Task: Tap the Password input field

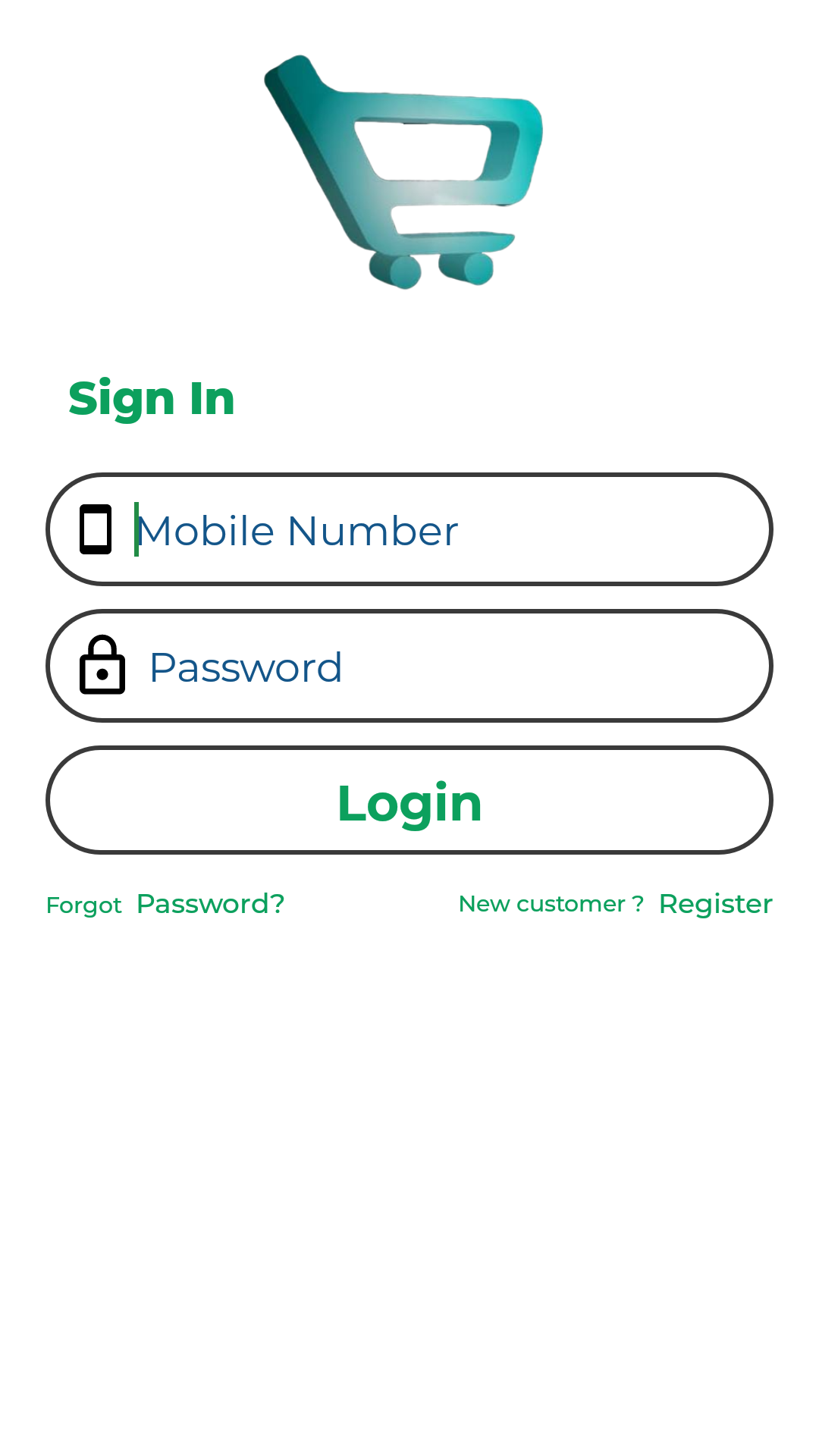Action: [409, 666]
